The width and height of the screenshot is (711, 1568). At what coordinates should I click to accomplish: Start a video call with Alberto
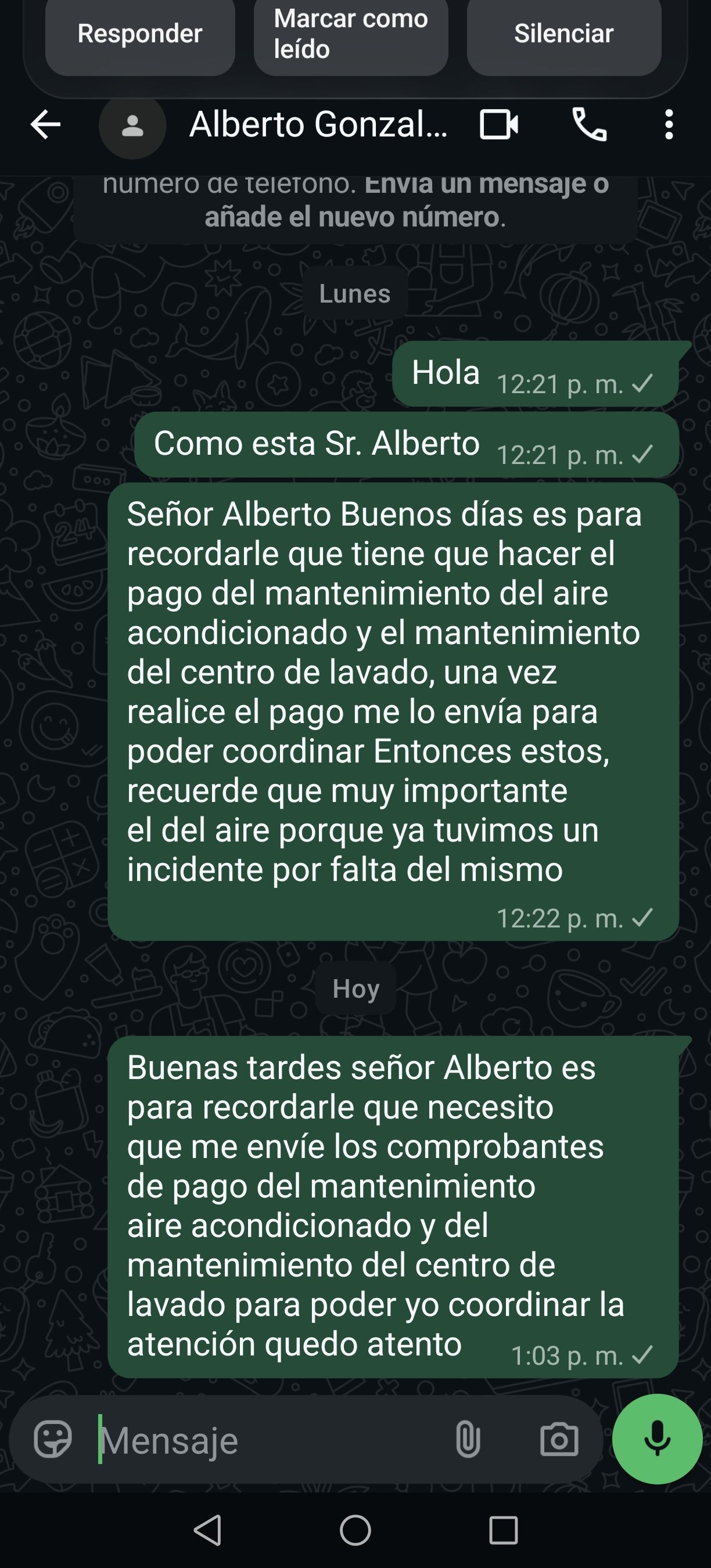pos(498,125)
